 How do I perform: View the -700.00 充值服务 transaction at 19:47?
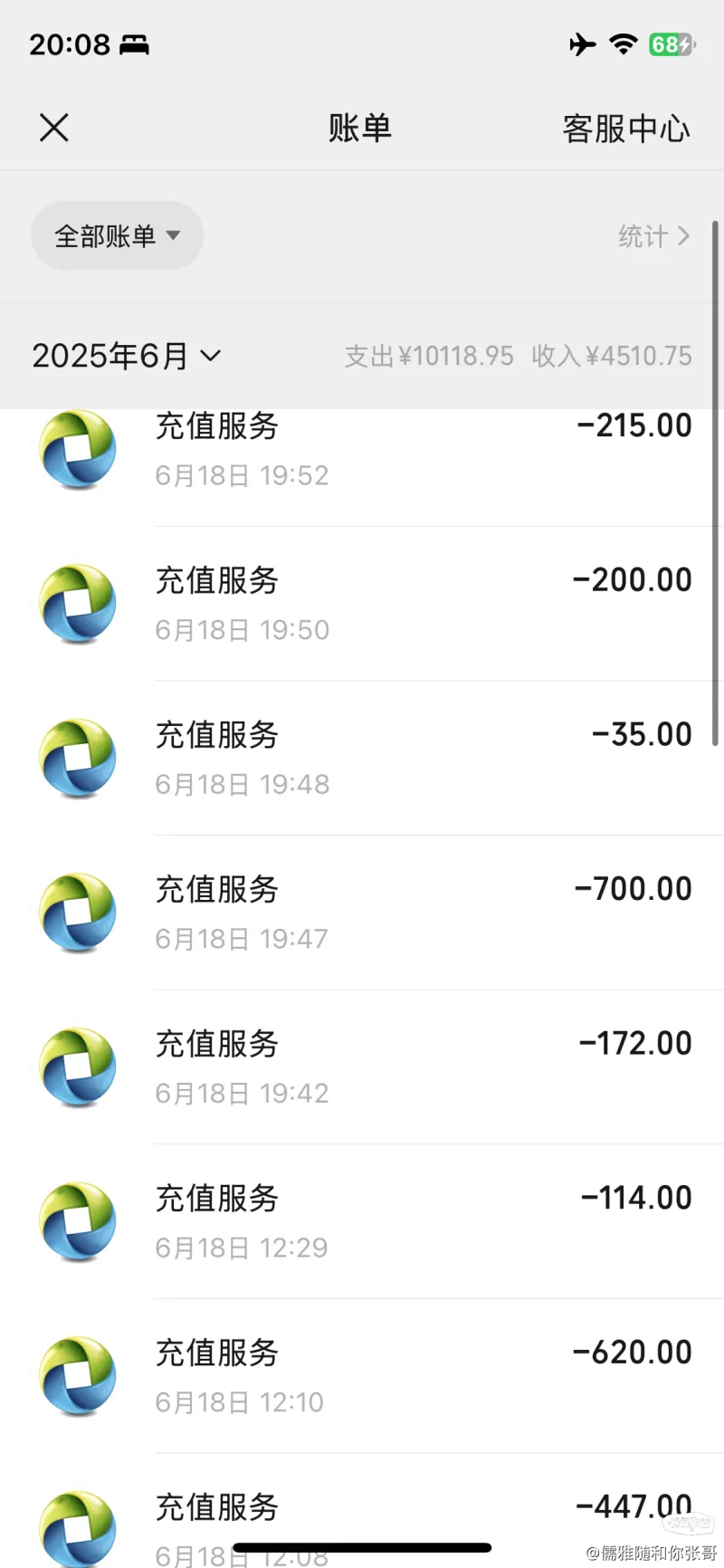362,913
